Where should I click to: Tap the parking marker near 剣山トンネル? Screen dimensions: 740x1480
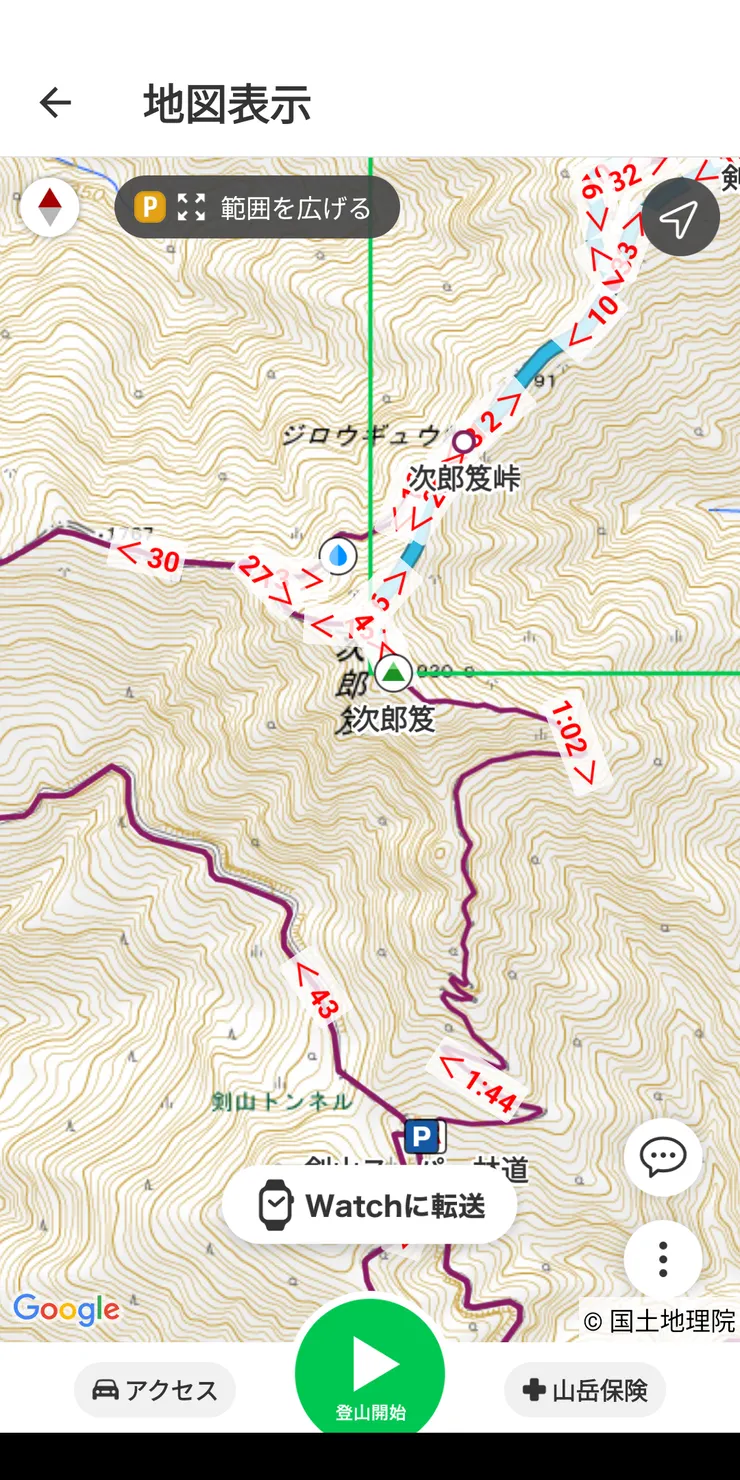[424, 1137]
